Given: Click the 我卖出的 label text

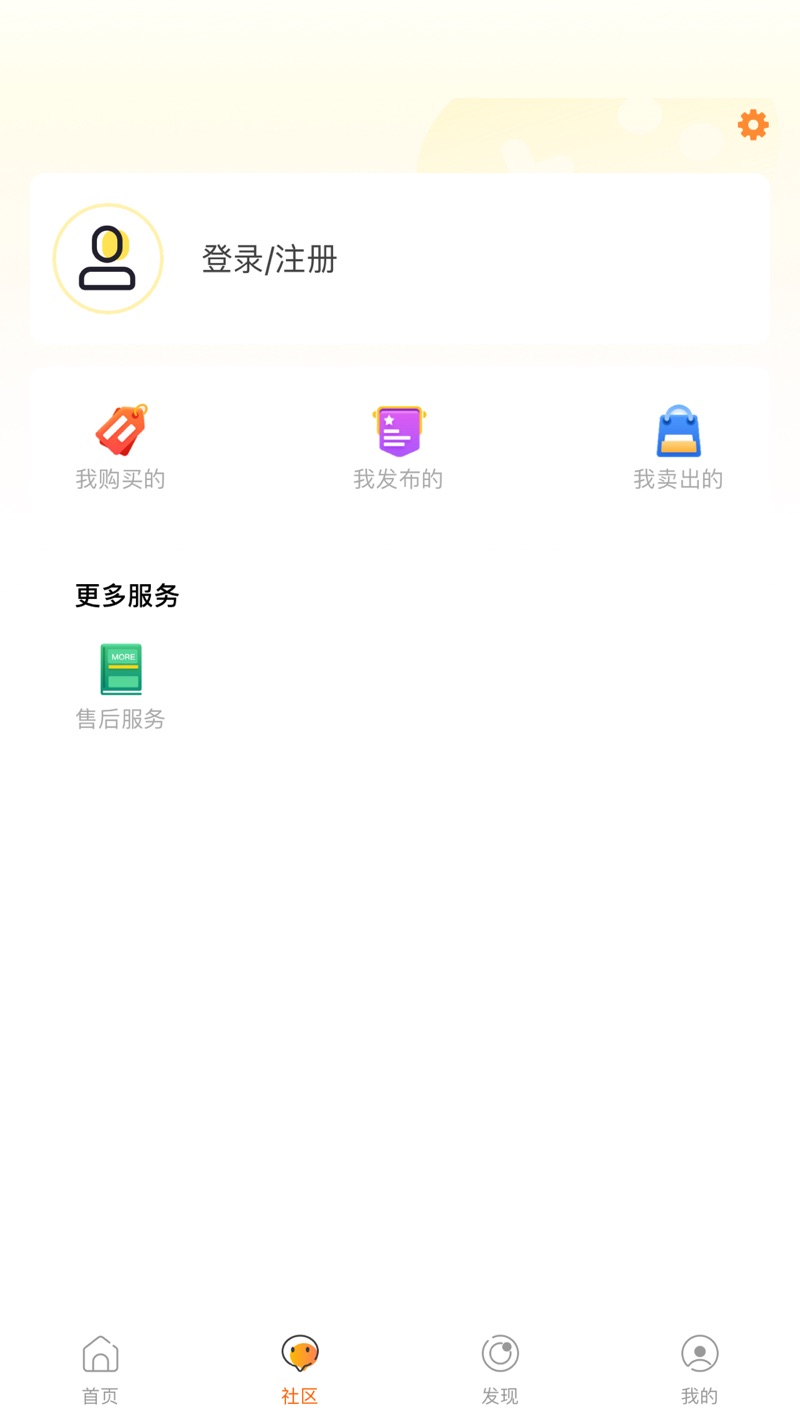Looking at the screenshot, I should [x=679, y=479].
